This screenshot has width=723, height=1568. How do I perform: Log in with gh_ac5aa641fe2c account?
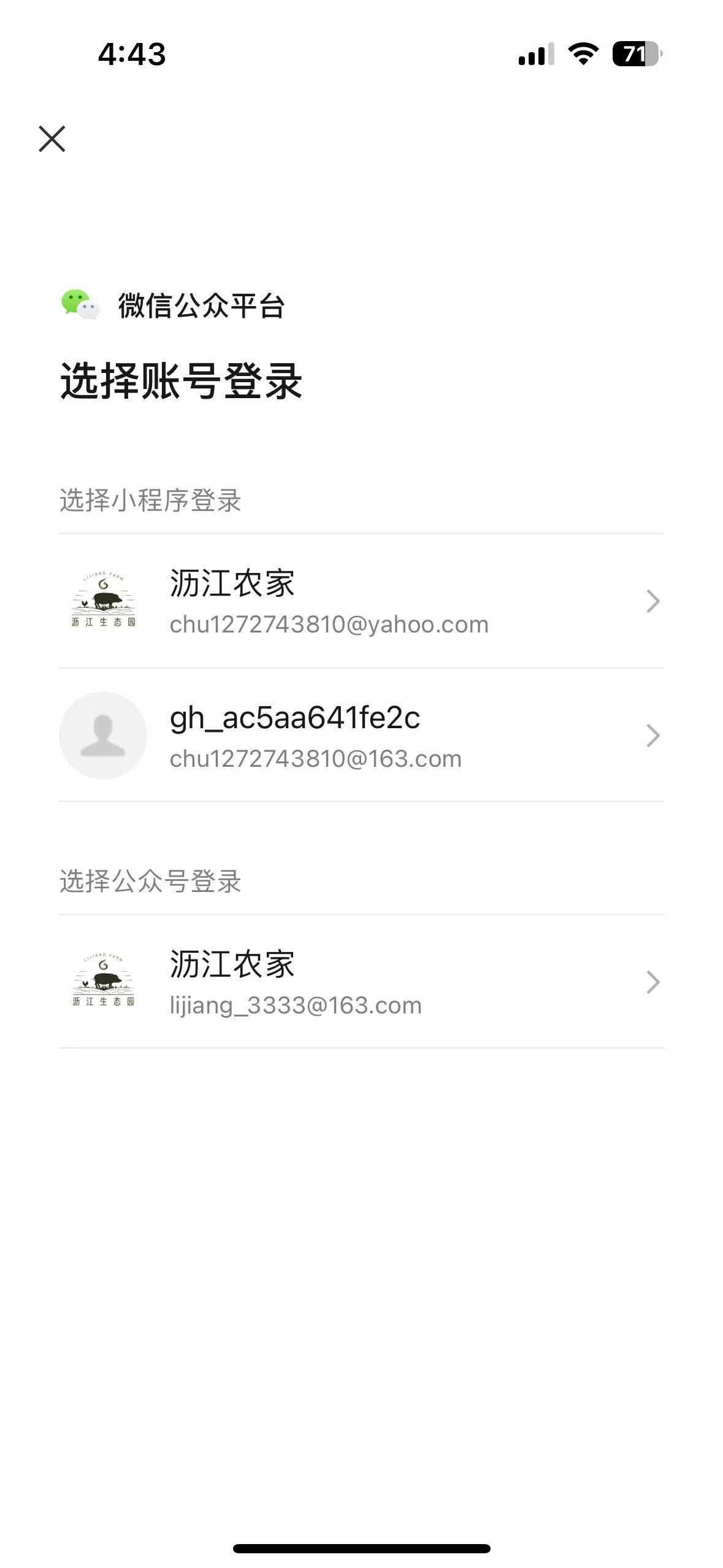point(361,736)
